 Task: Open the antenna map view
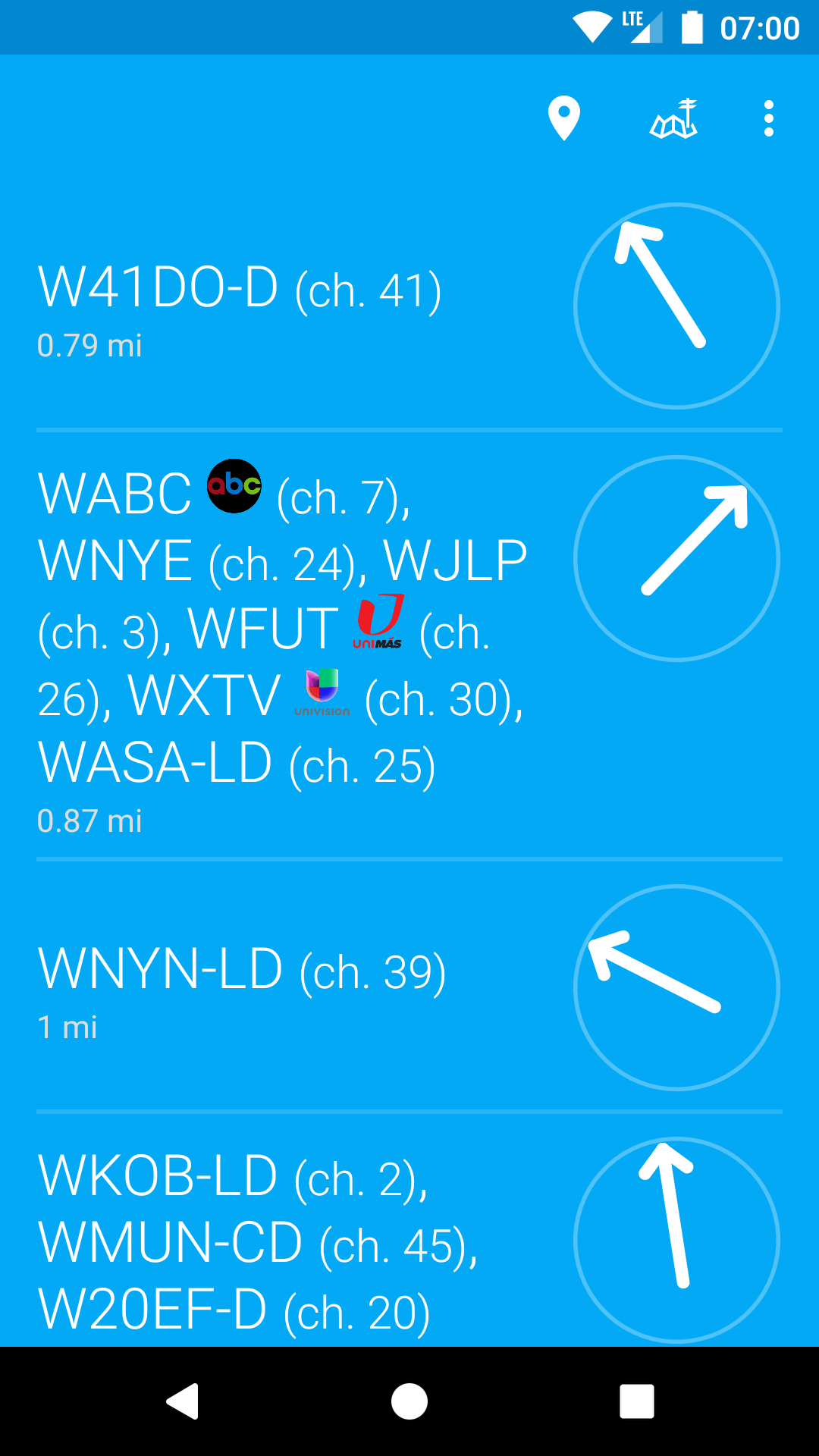tap(673, 119)
